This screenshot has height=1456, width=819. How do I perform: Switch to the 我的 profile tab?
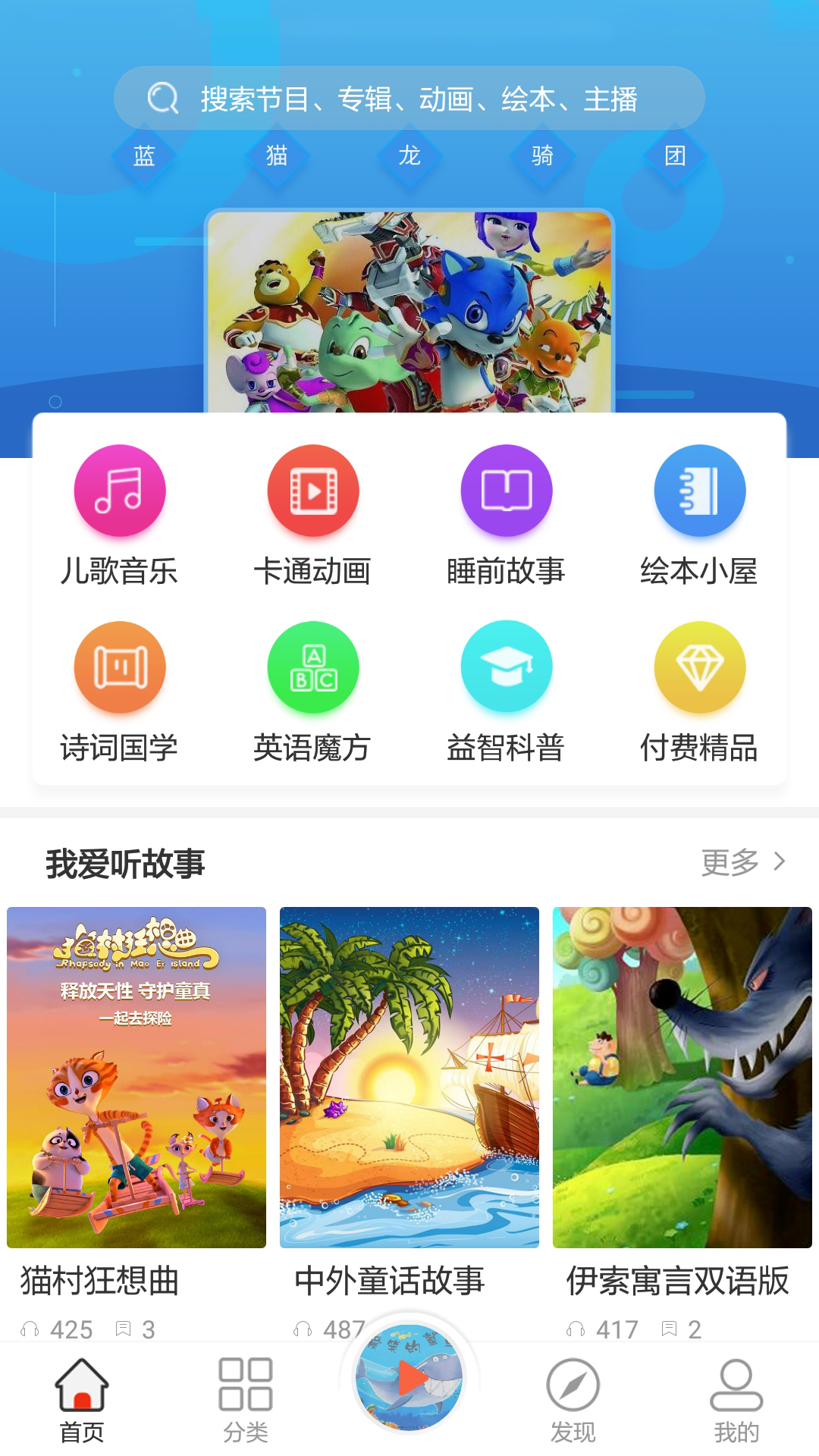(736, 1400)
